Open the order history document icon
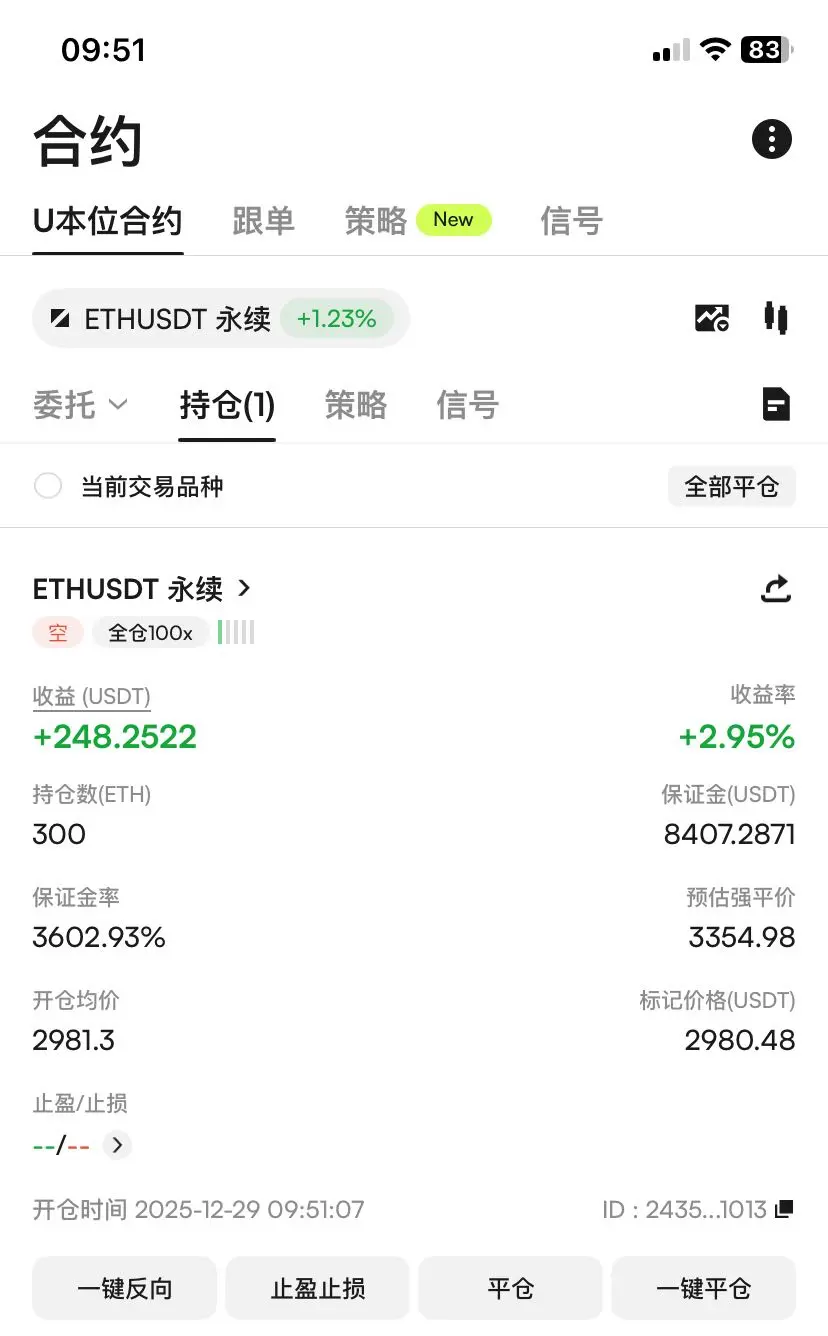The height and width of the screenshot is (1336, 828). tap(776, 404)
